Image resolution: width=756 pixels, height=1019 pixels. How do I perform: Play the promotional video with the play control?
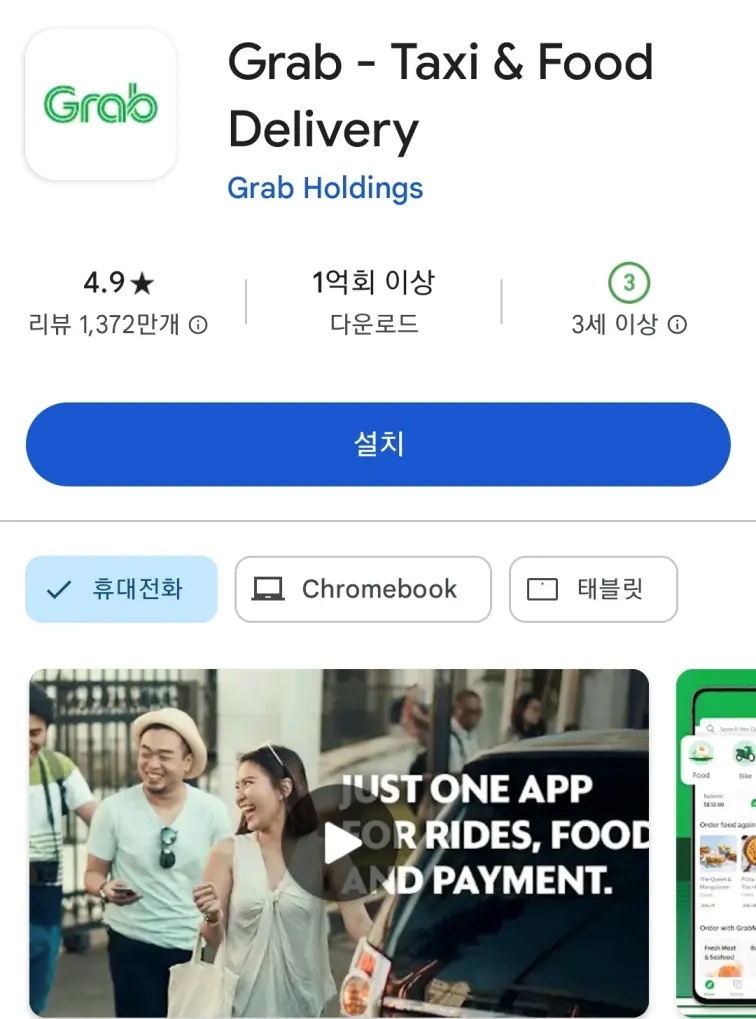click(342, 841)
